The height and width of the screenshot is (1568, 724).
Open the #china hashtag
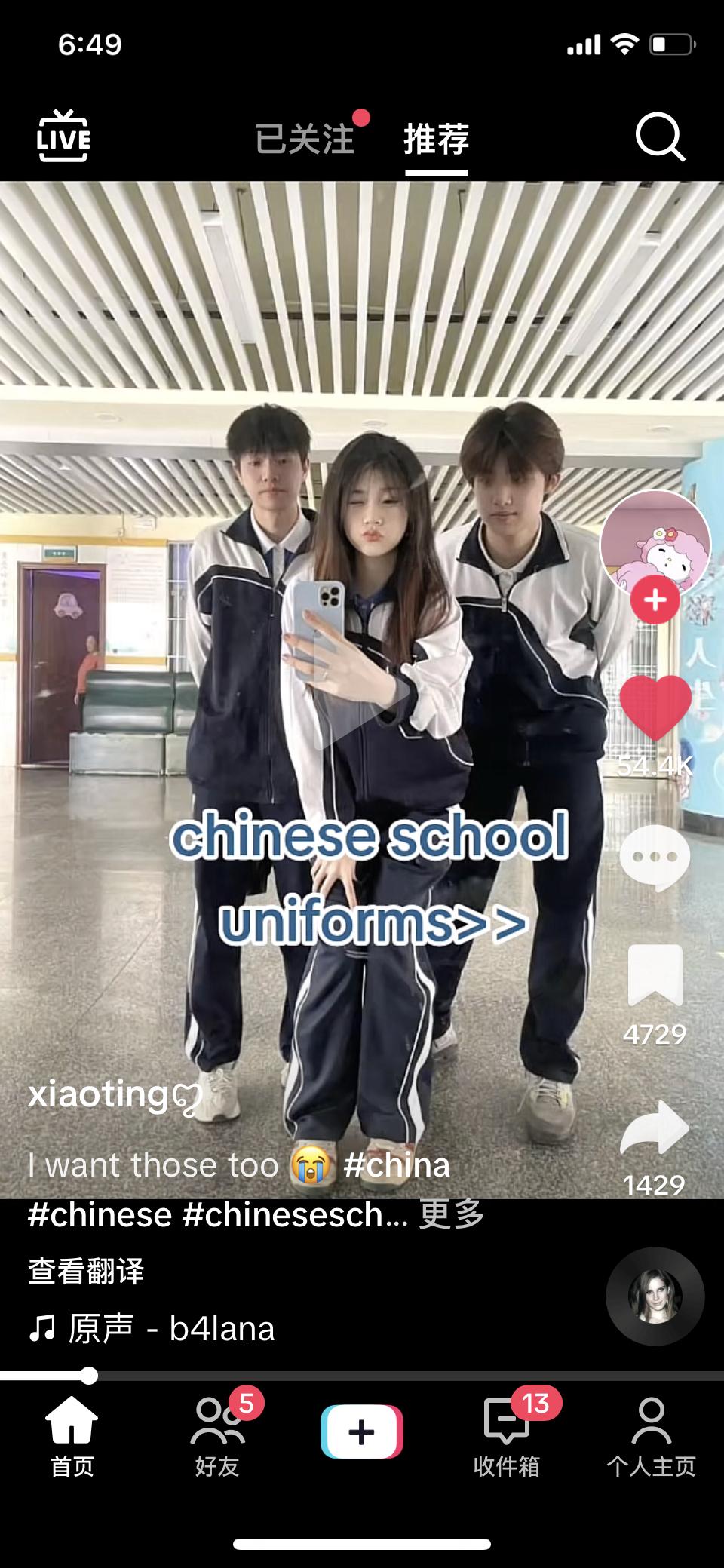coord(397,1165)
